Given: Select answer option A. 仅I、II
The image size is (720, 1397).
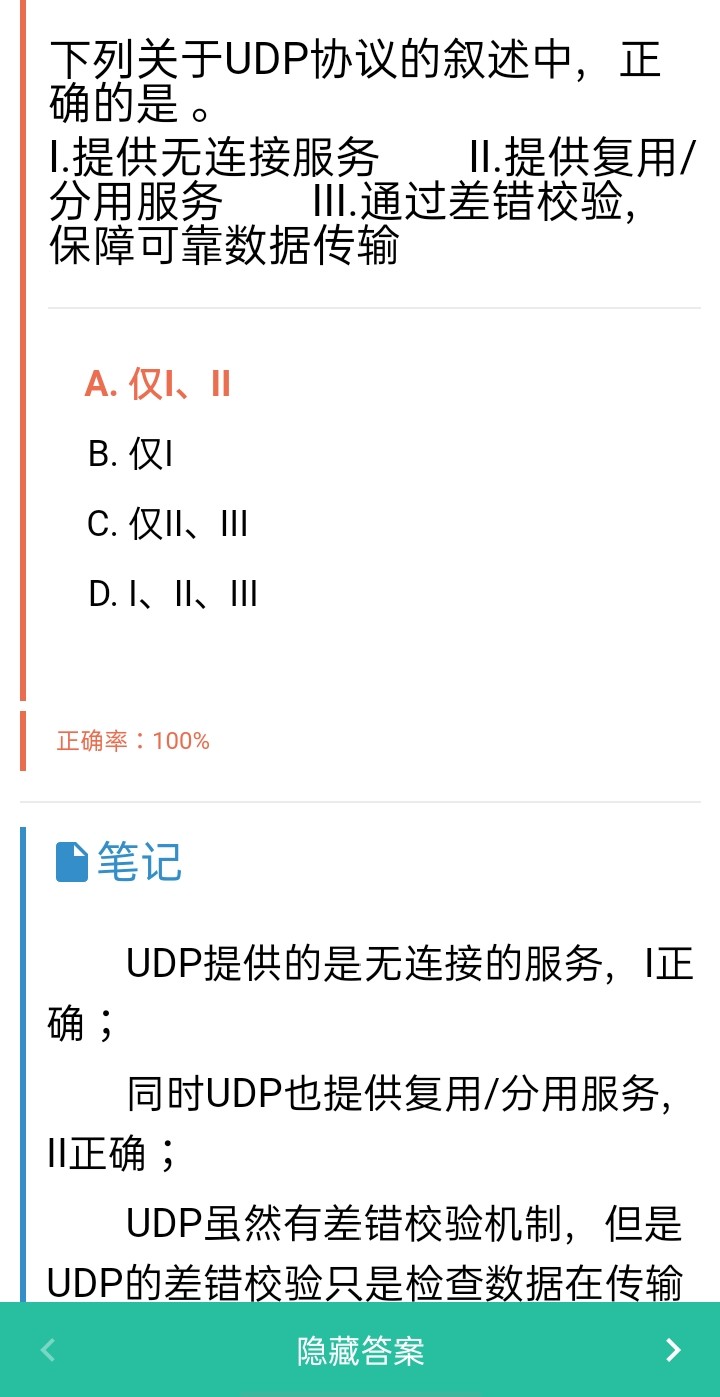Looking at the screenshot, I should point(158,384).
